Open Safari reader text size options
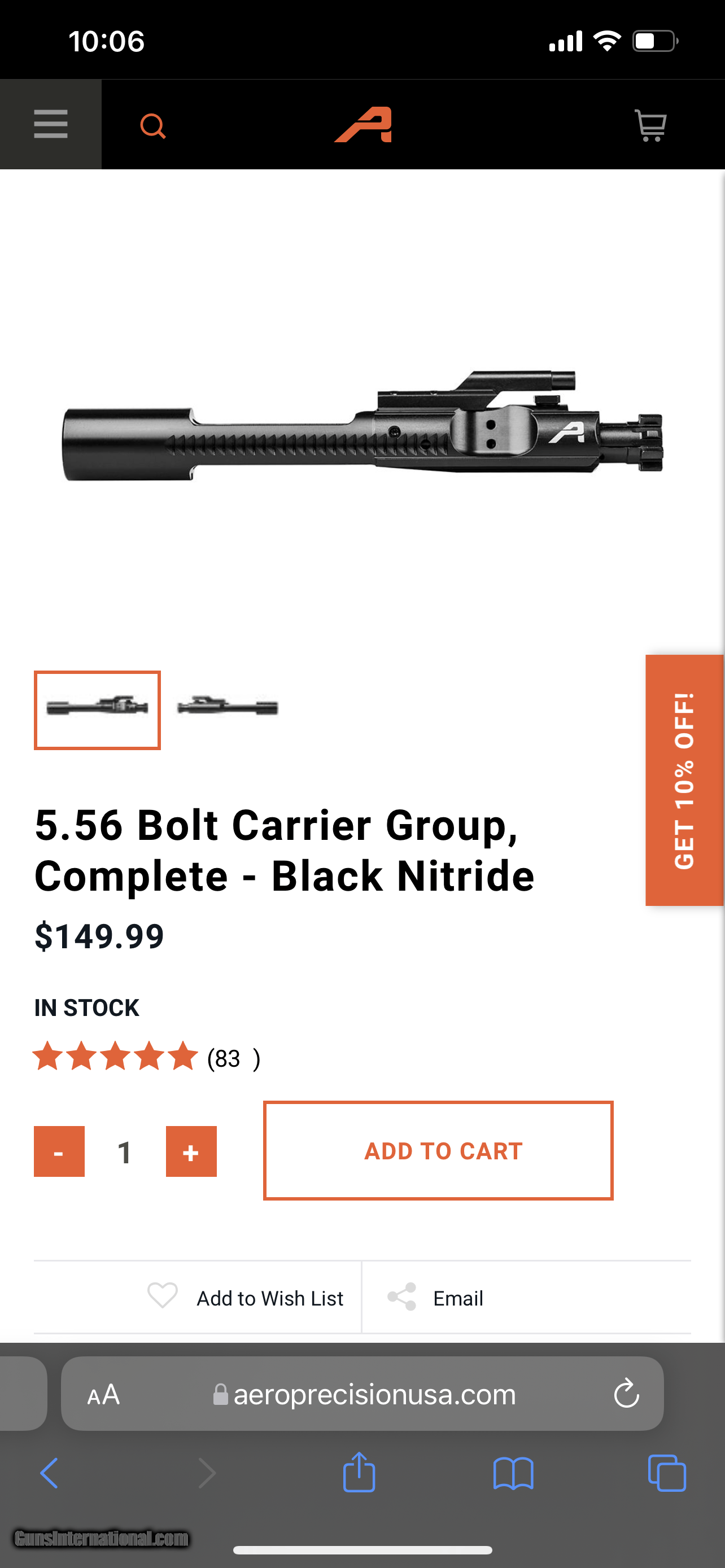The image size is (725, 1568). [x=103, y=1394]
